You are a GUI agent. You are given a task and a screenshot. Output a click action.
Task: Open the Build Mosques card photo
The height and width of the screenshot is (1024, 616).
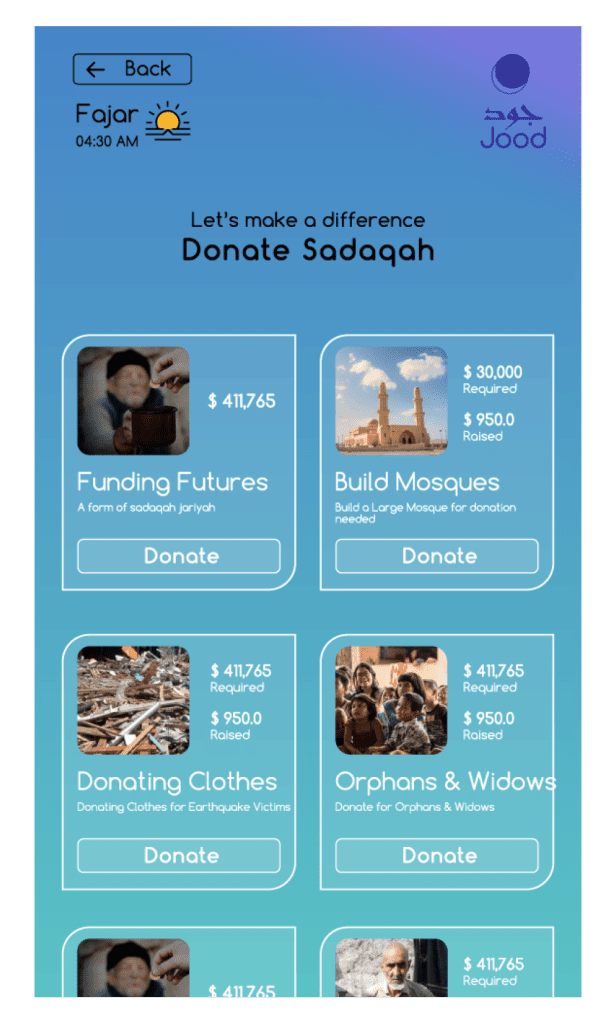[391, 401]
